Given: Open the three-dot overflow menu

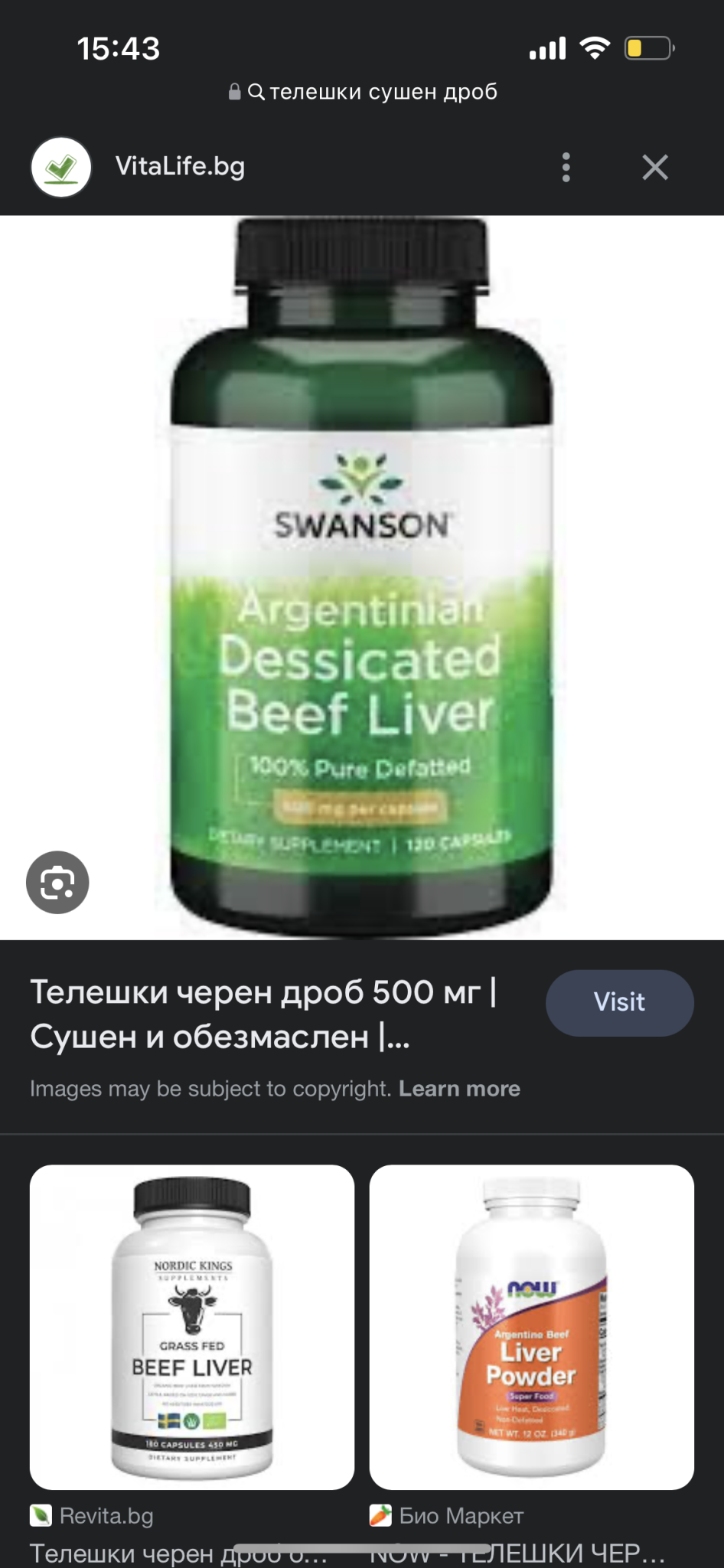Looking at the screenshot, I should coord(566,167).
